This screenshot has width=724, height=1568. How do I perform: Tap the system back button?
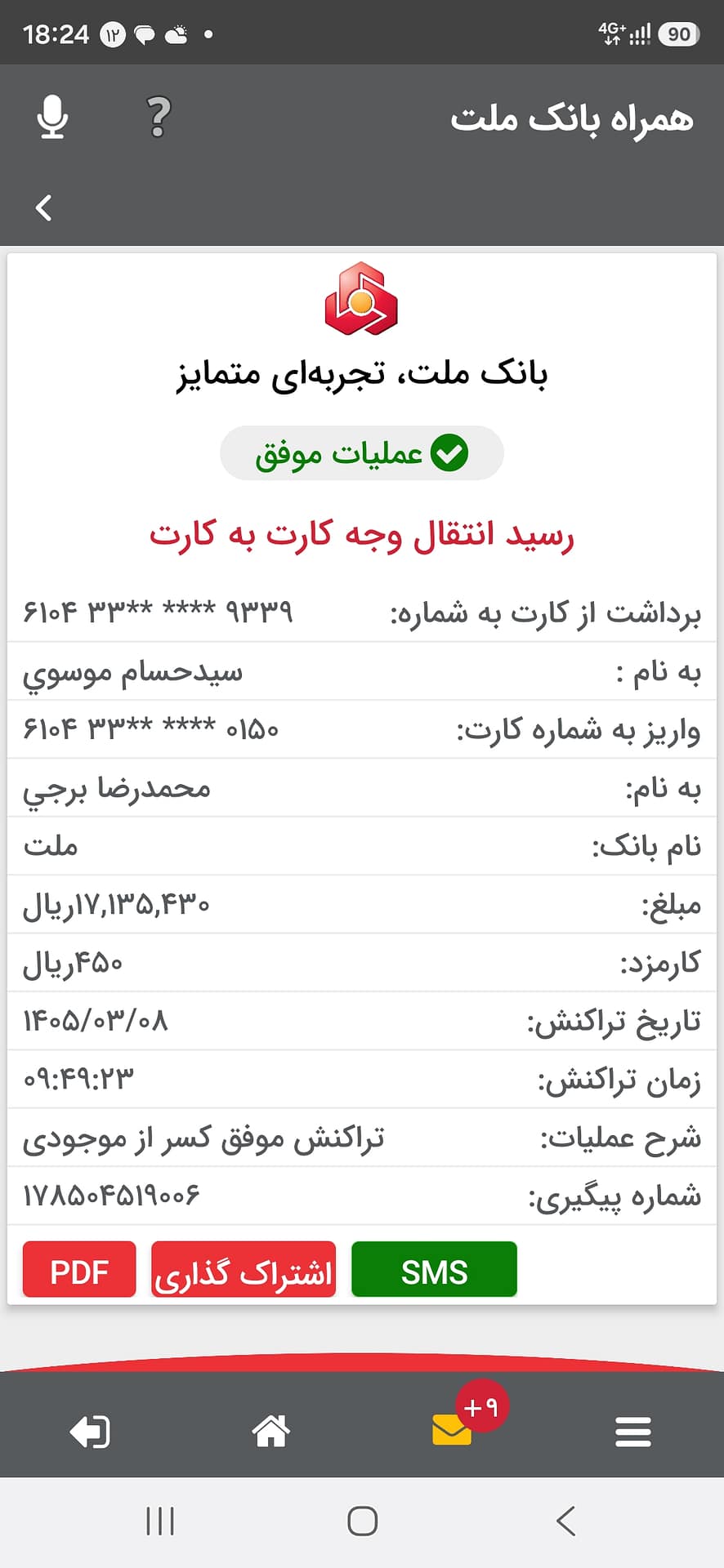pos(565,1521)
